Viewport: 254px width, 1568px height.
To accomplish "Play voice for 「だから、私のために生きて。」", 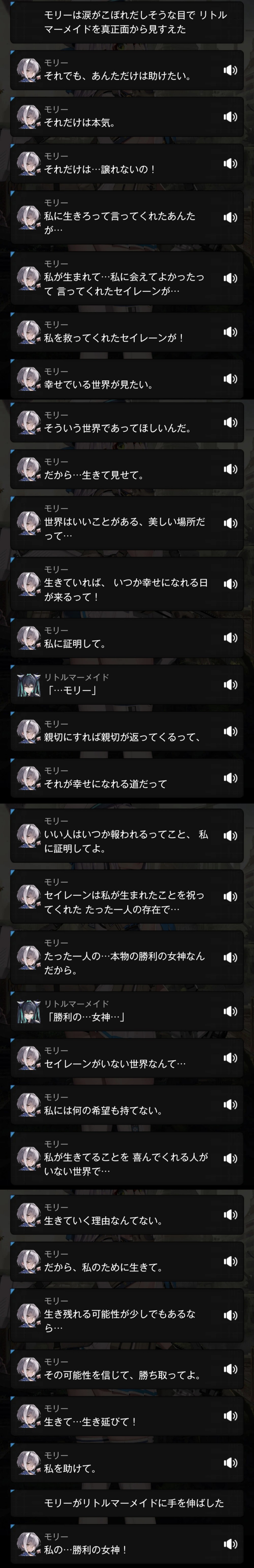I will coord(230,1261).
